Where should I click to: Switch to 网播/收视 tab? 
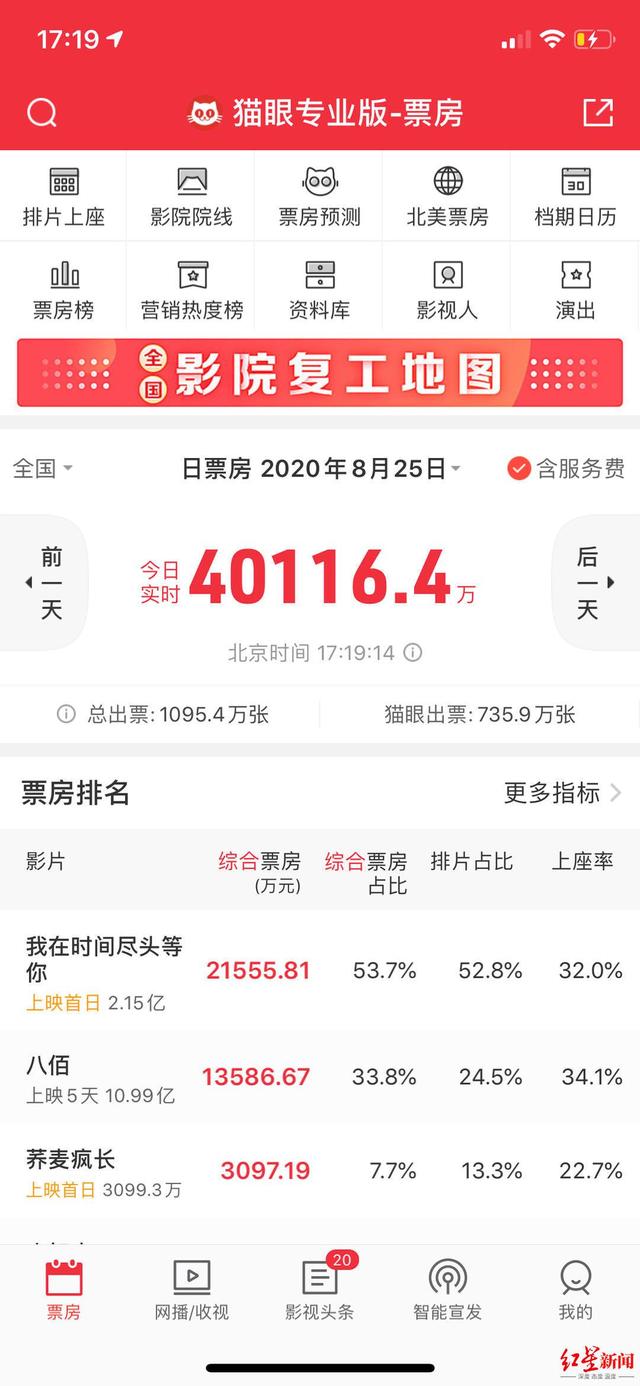click(192, 1291)
